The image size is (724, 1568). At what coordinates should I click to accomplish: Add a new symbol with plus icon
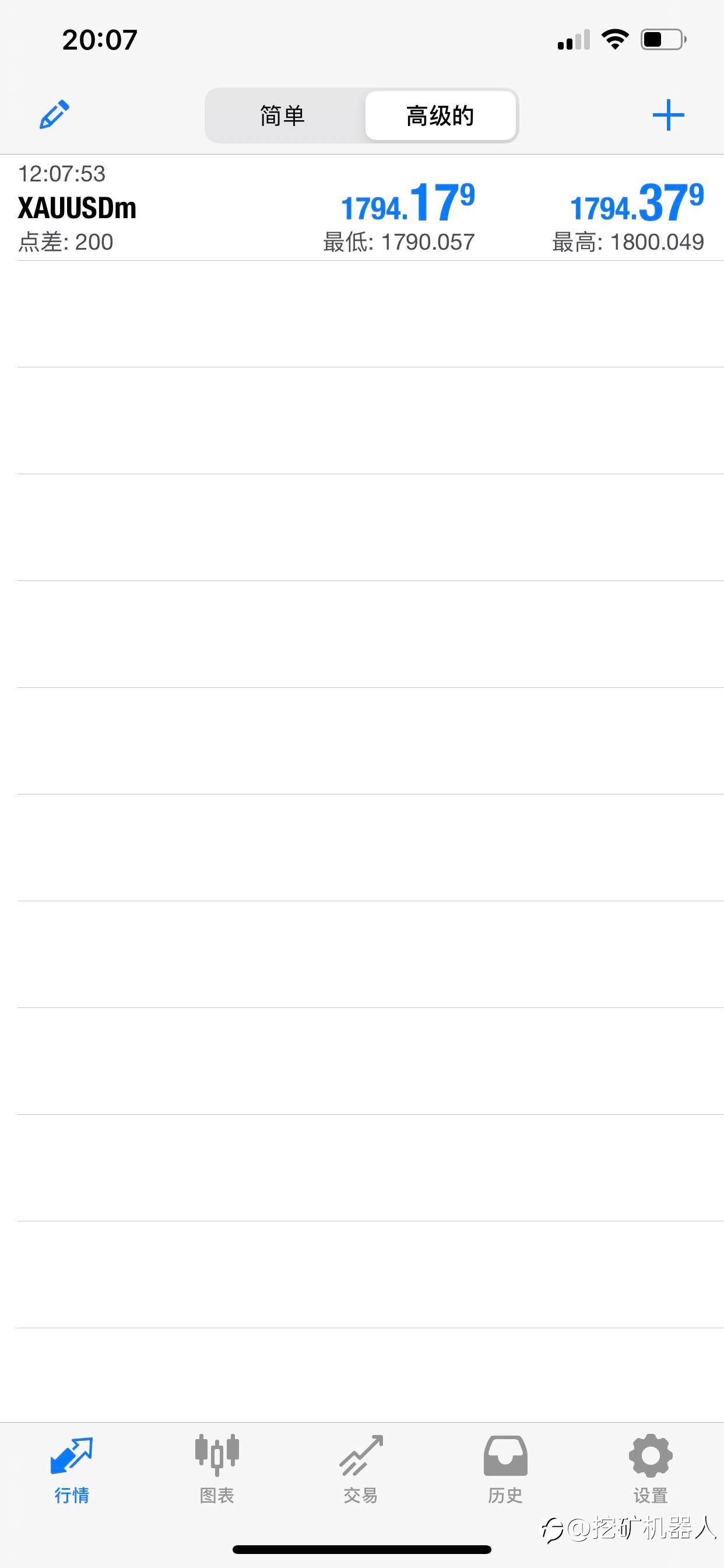coord(668,115)
